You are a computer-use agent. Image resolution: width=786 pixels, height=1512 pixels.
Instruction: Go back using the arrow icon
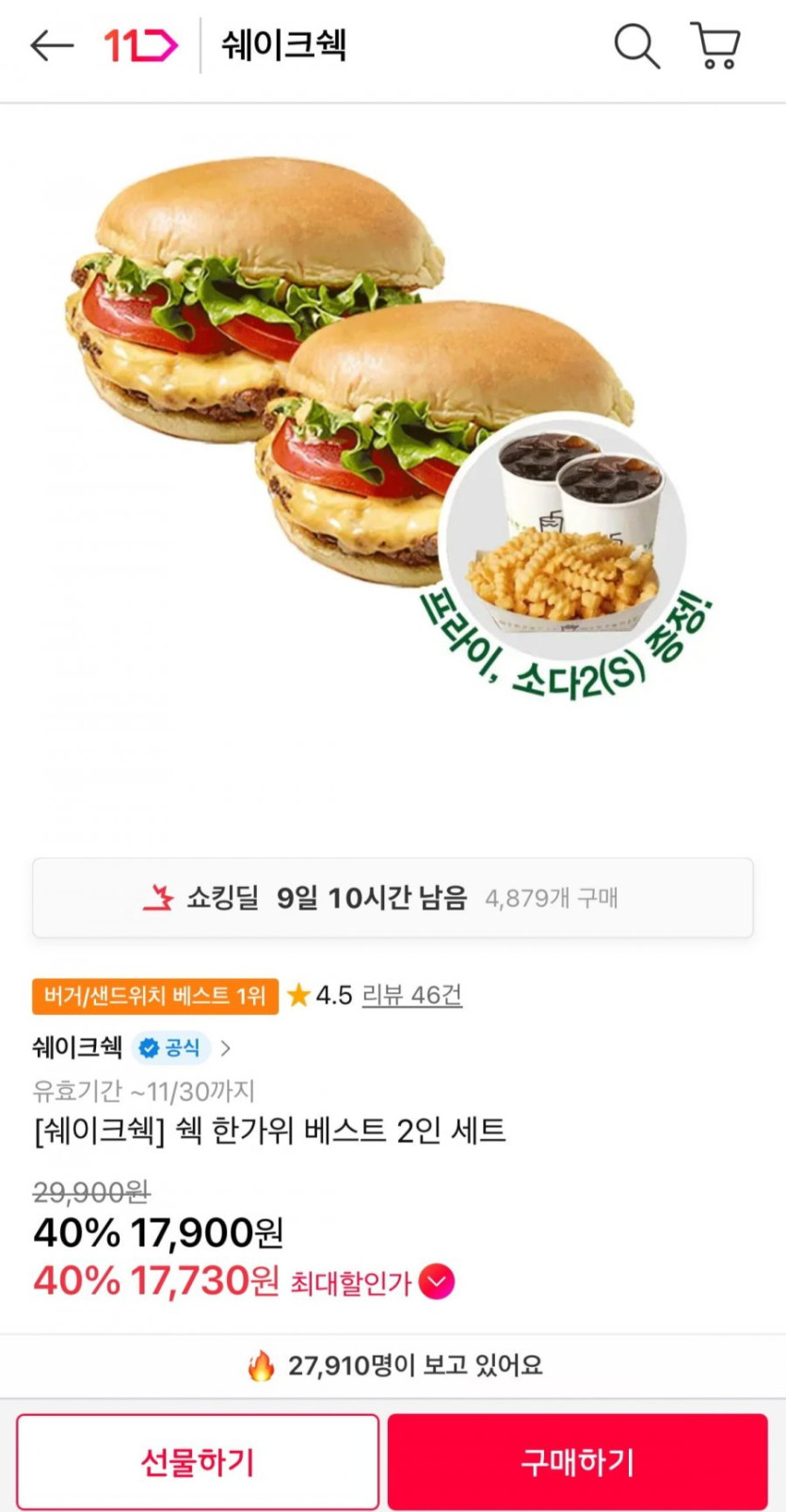(x=52, y=45)
